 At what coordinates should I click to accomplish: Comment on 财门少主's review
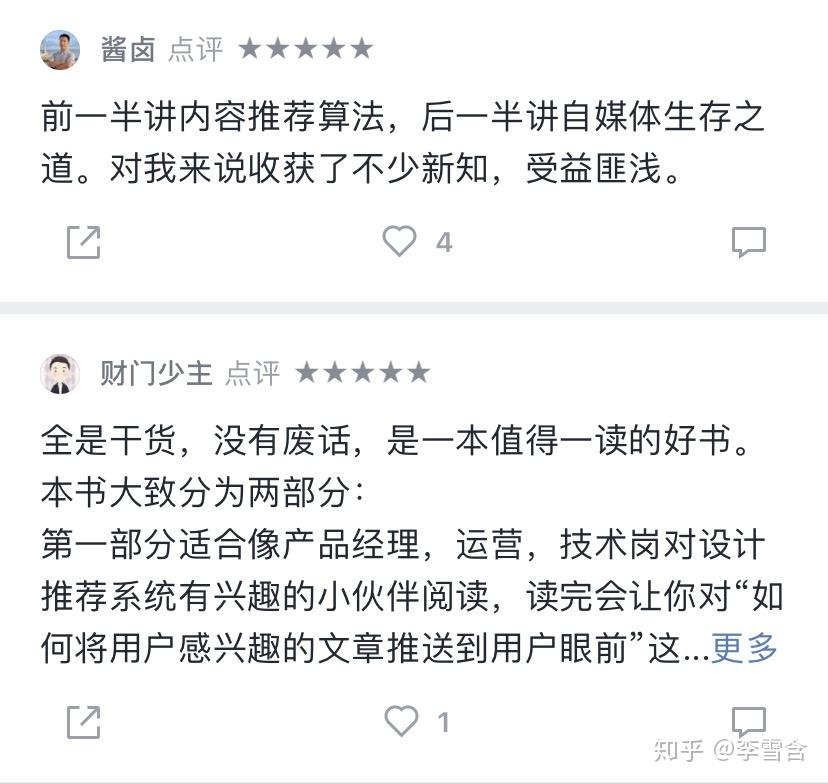(x=748, y=721)
